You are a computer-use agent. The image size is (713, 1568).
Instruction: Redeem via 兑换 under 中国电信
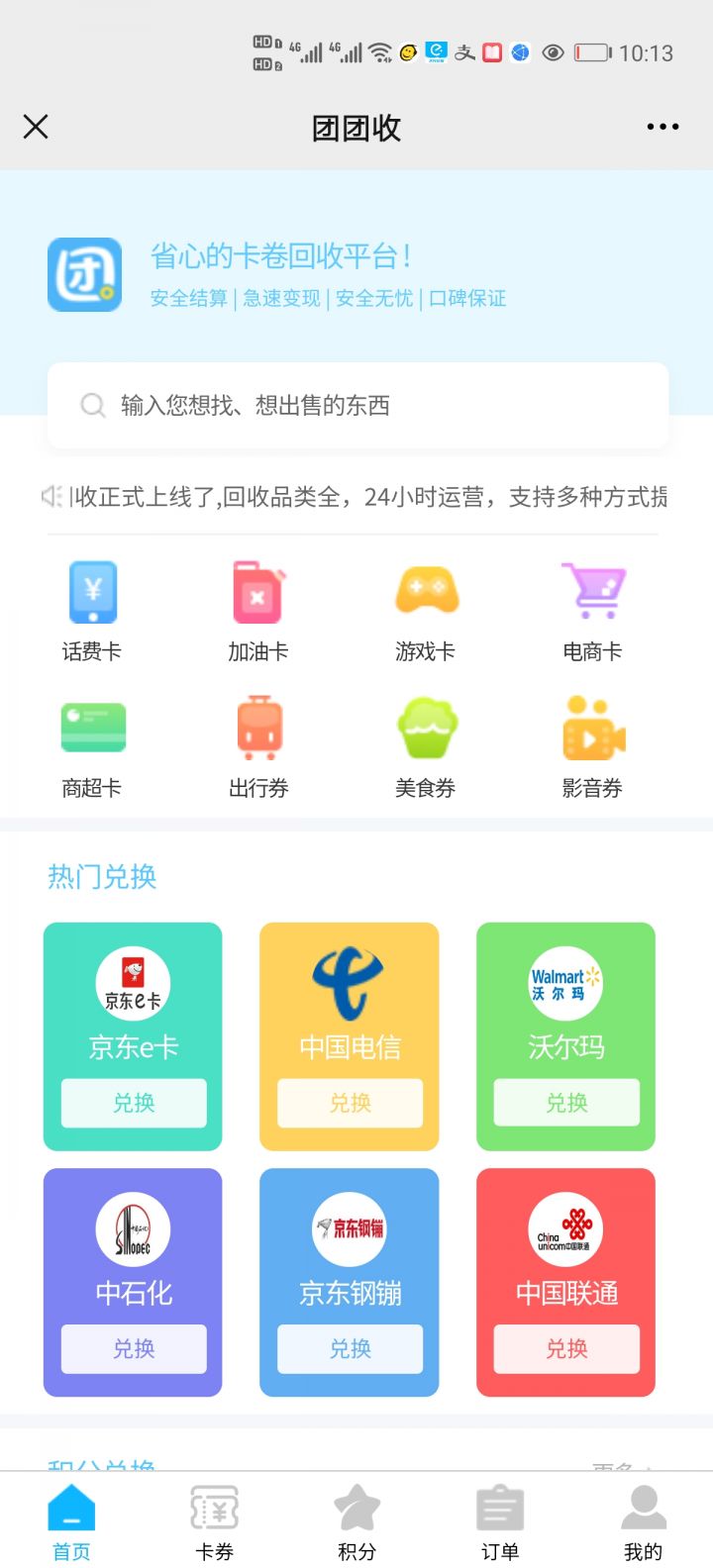tap(350, 1103)
